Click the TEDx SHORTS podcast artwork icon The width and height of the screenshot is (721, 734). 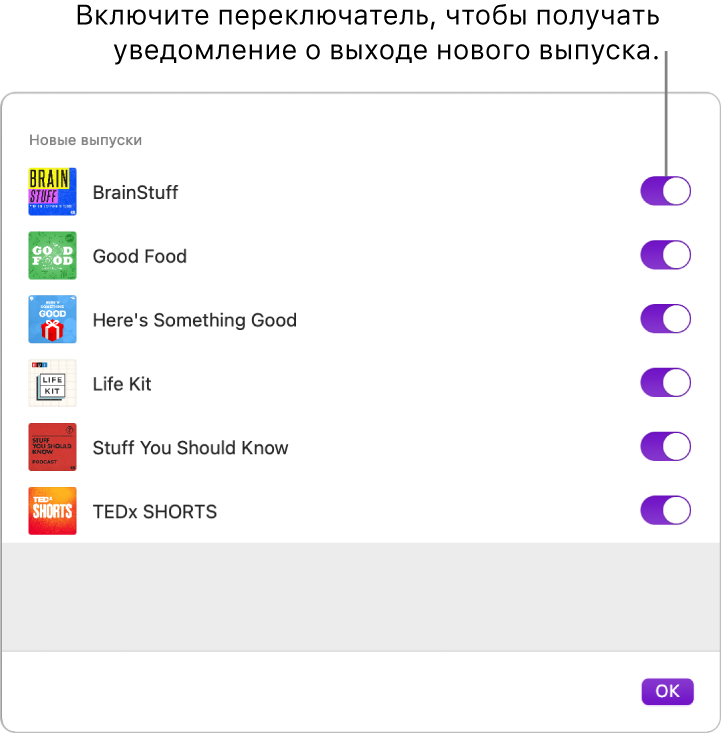click(x=52, y=511)
